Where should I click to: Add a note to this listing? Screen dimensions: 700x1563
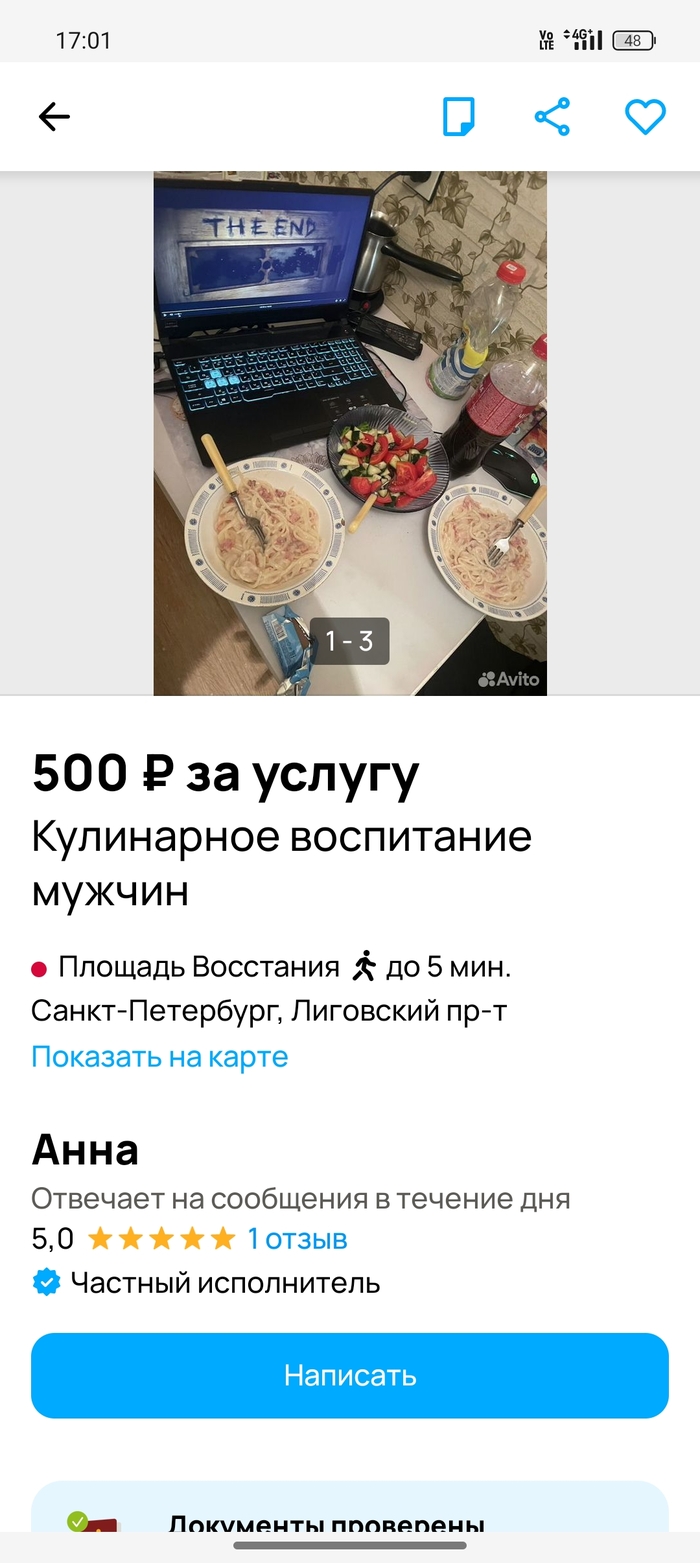(x=458, y=117)
